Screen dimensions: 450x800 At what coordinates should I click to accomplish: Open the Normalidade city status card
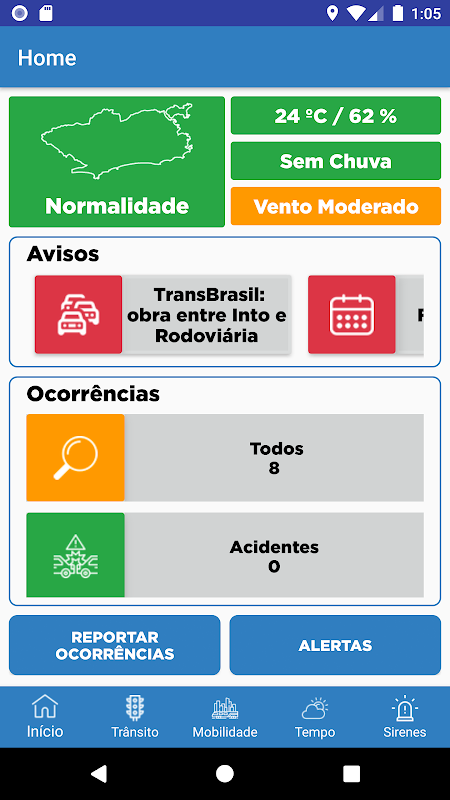point(117,162)
